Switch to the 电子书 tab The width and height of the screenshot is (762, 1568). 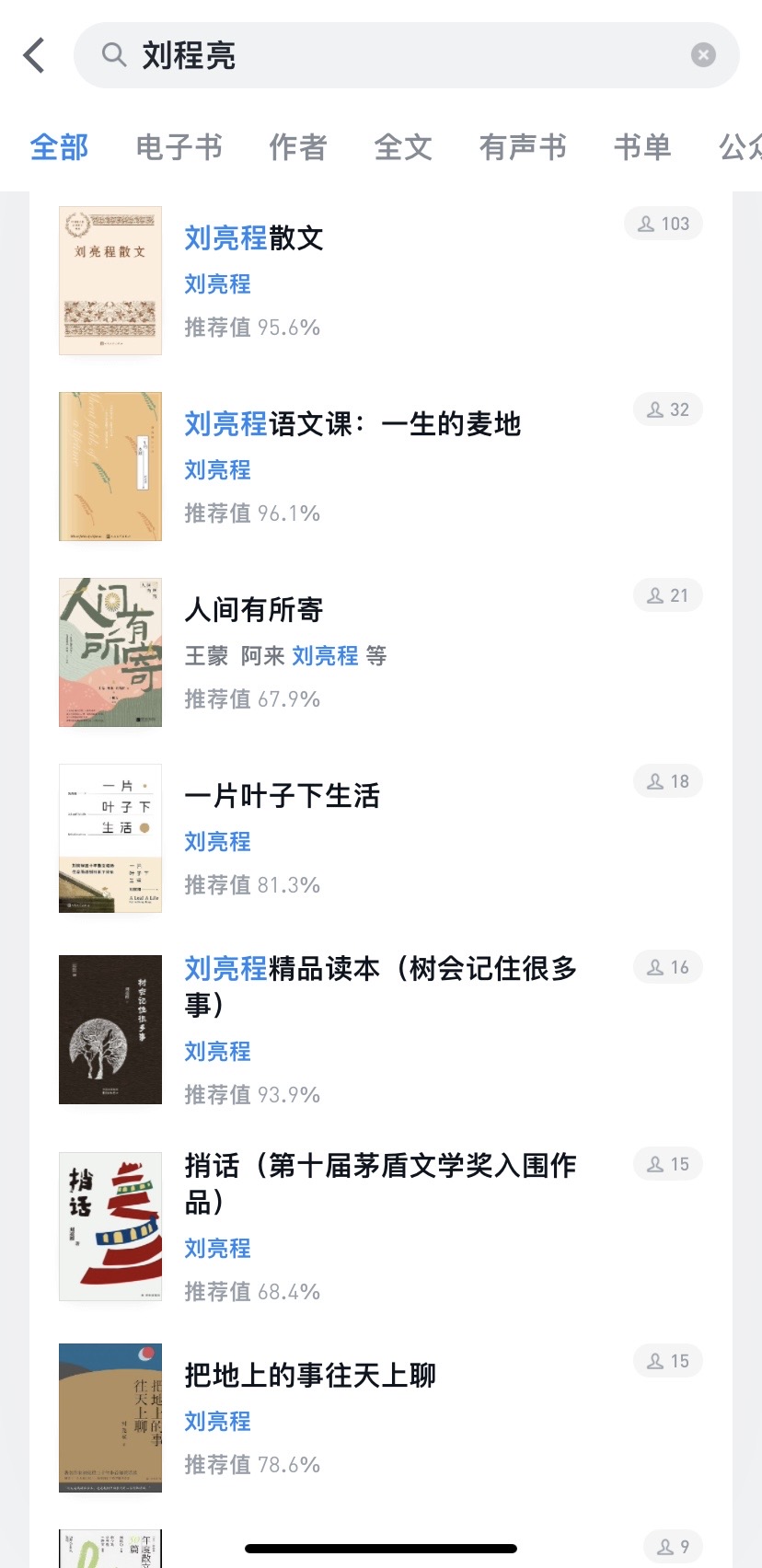pos(179,147)
